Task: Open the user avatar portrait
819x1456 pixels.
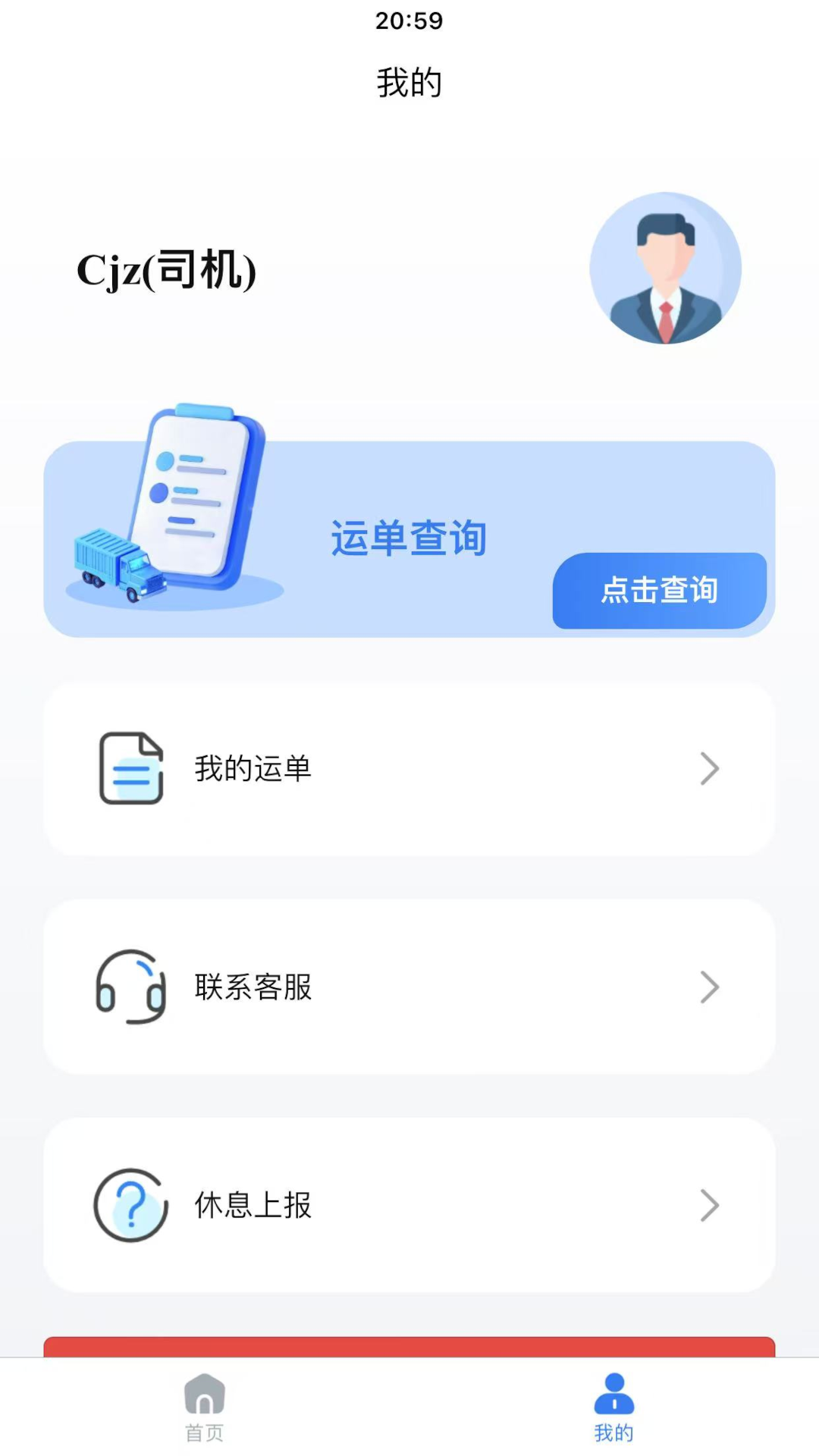Action: (x=665, y=269)
